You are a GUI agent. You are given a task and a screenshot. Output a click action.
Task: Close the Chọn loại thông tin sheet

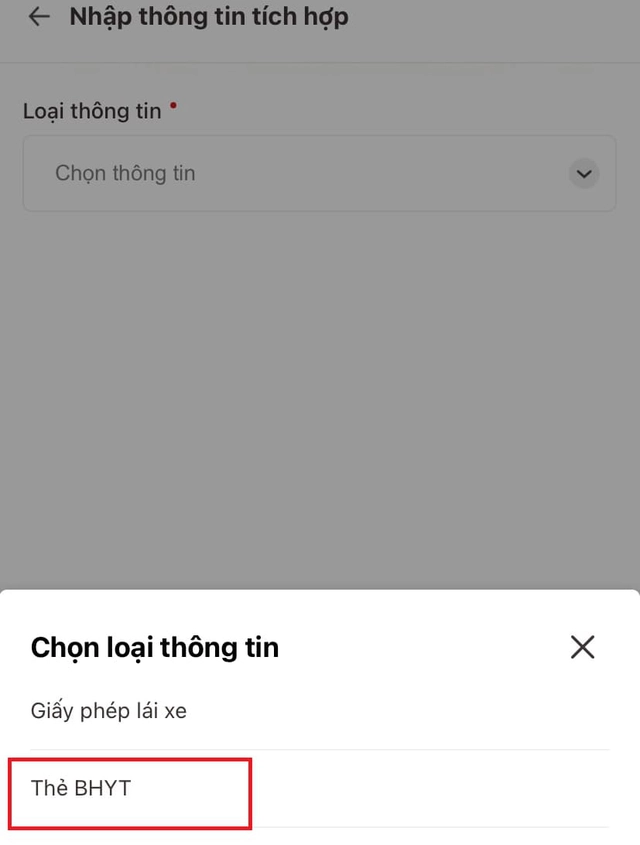point(582,647)
